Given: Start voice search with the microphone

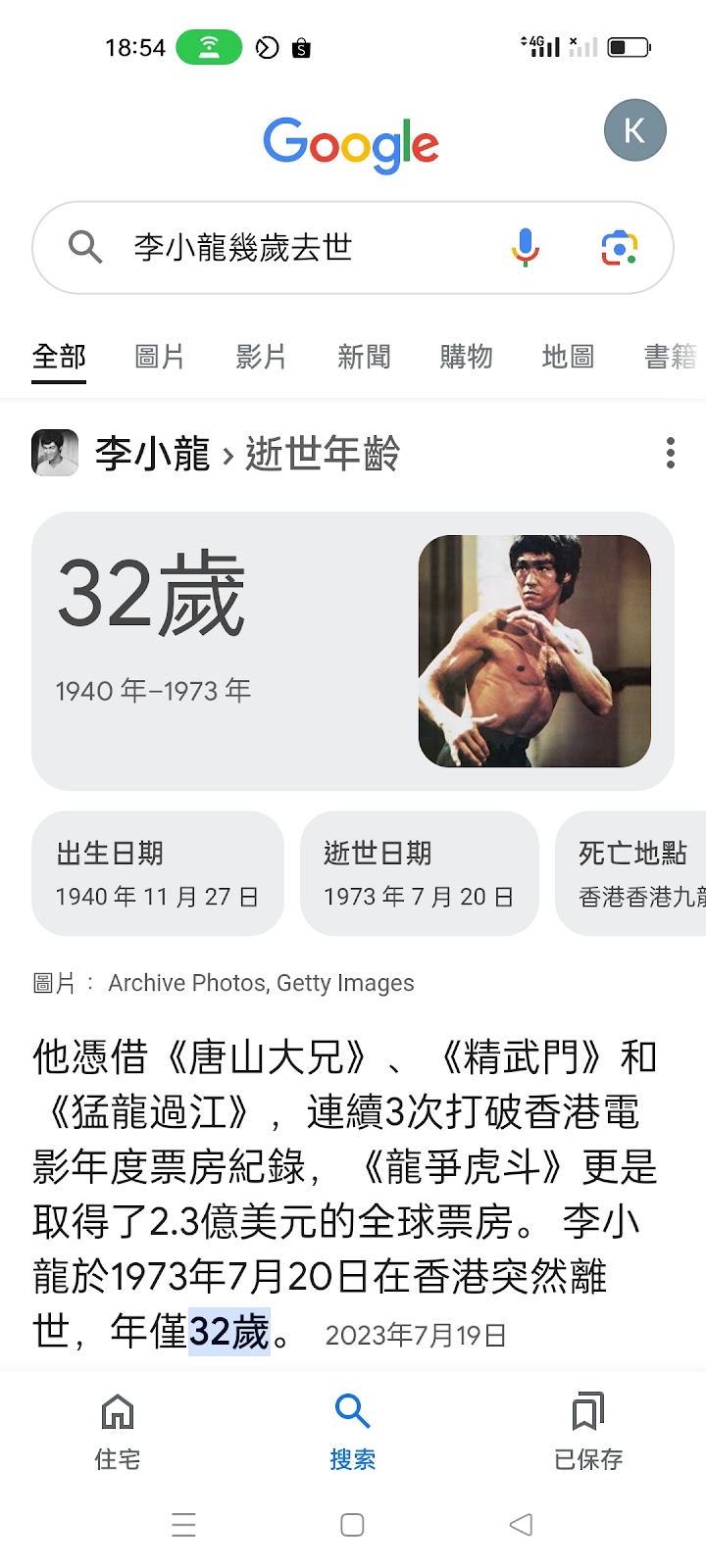Looking at the screenshot, I should point(526,247).
